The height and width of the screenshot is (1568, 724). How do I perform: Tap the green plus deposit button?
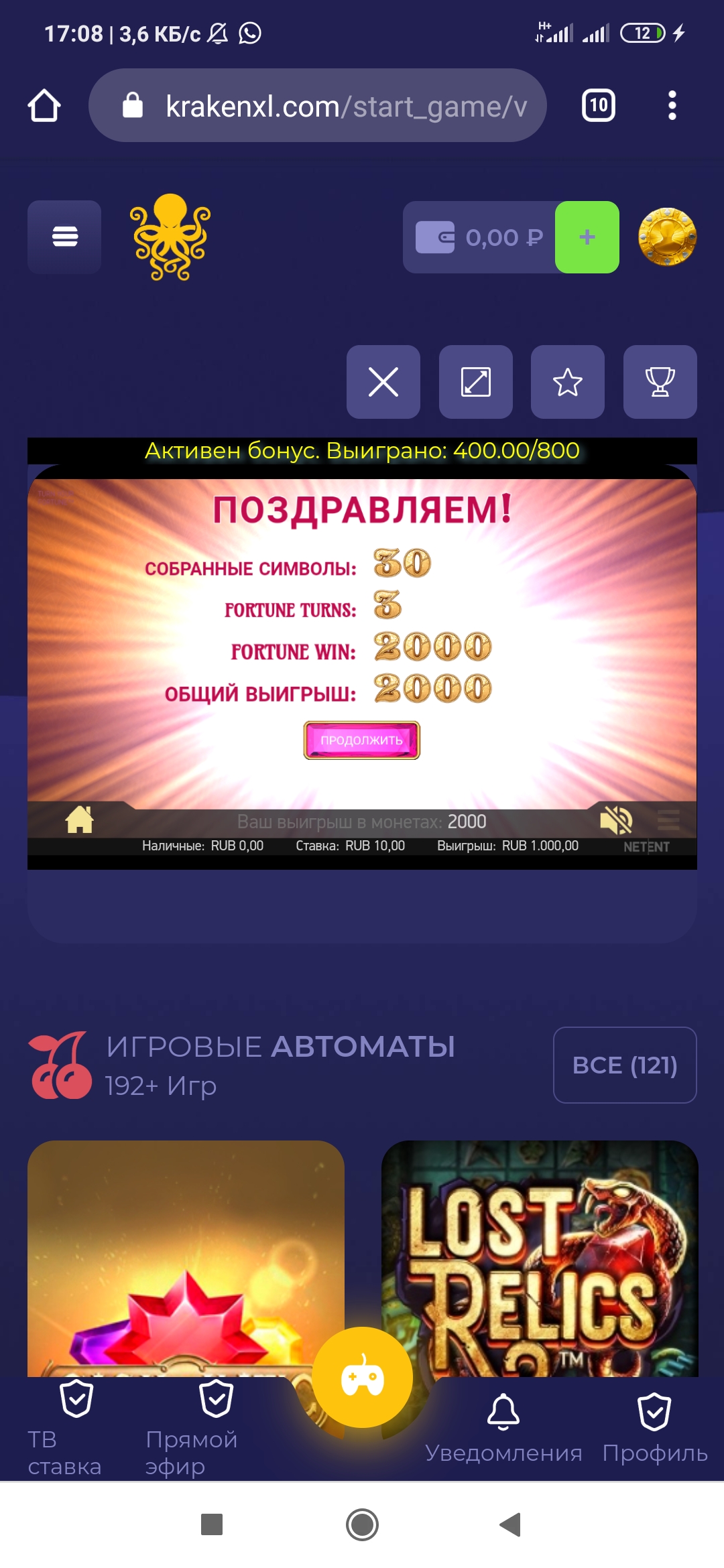coord(587,237)
